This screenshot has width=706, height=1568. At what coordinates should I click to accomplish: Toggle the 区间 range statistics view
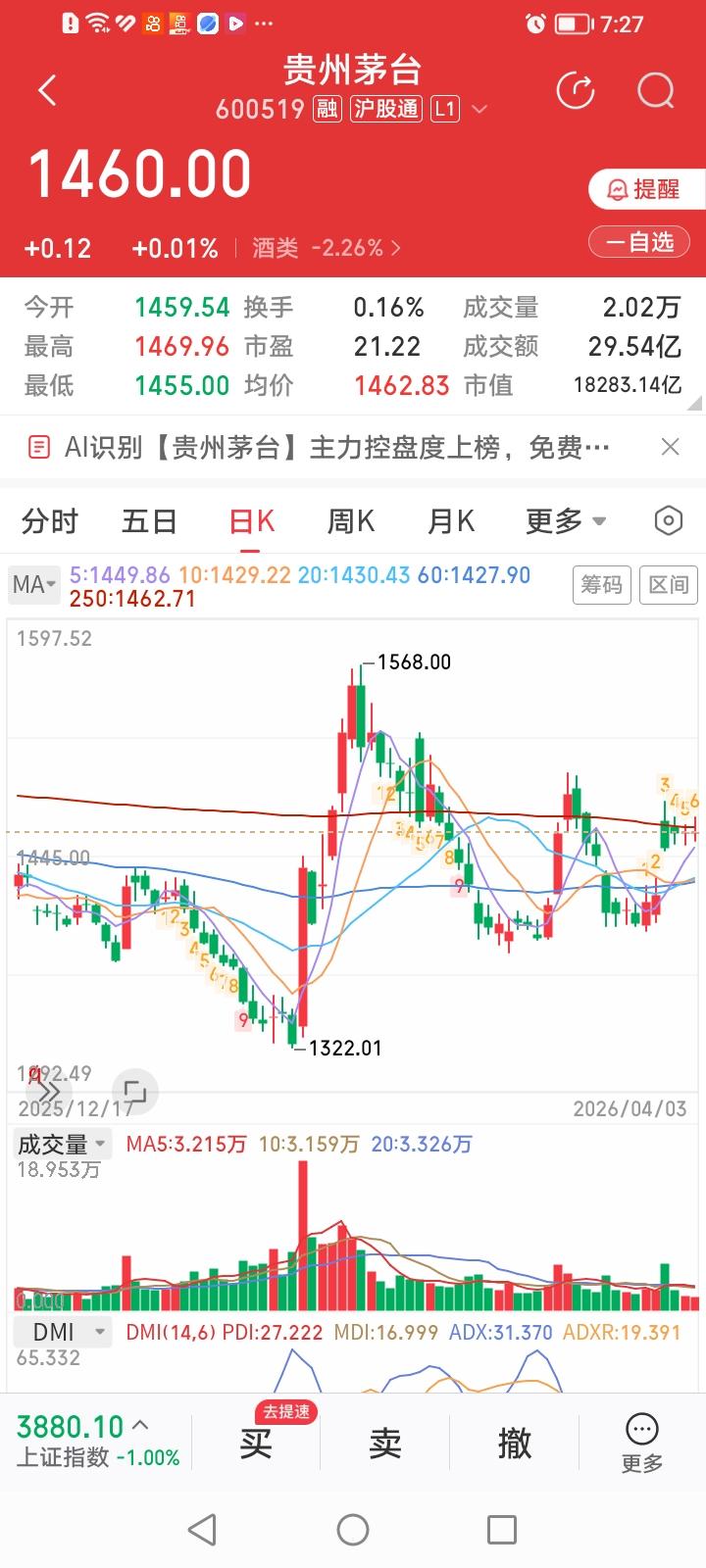click(x=668, y=584)
